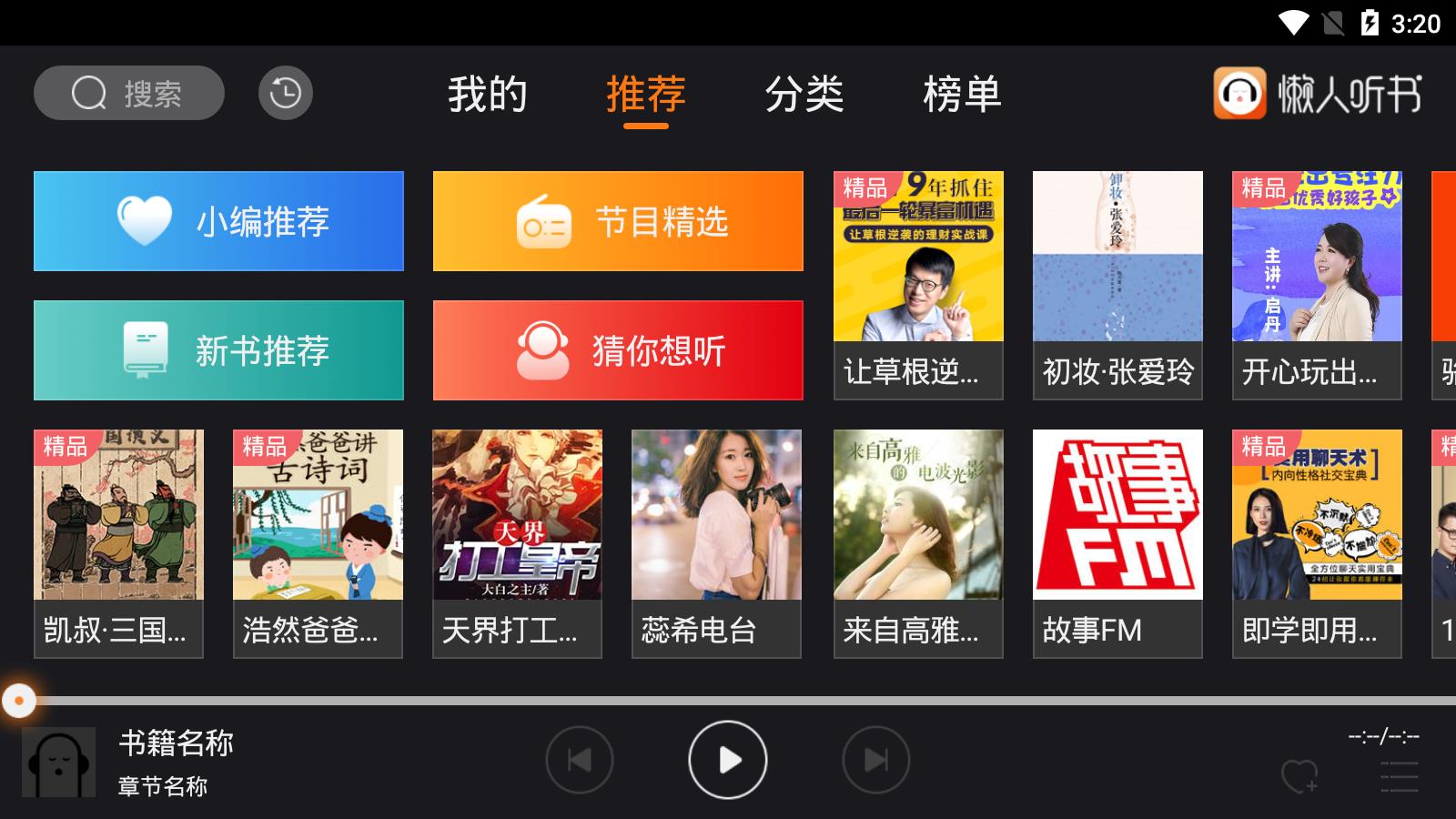The height and width of the screenshot is (819, 1456).
Task: Open the 天界打工 audiobook tile
Action: coord(517,542)
